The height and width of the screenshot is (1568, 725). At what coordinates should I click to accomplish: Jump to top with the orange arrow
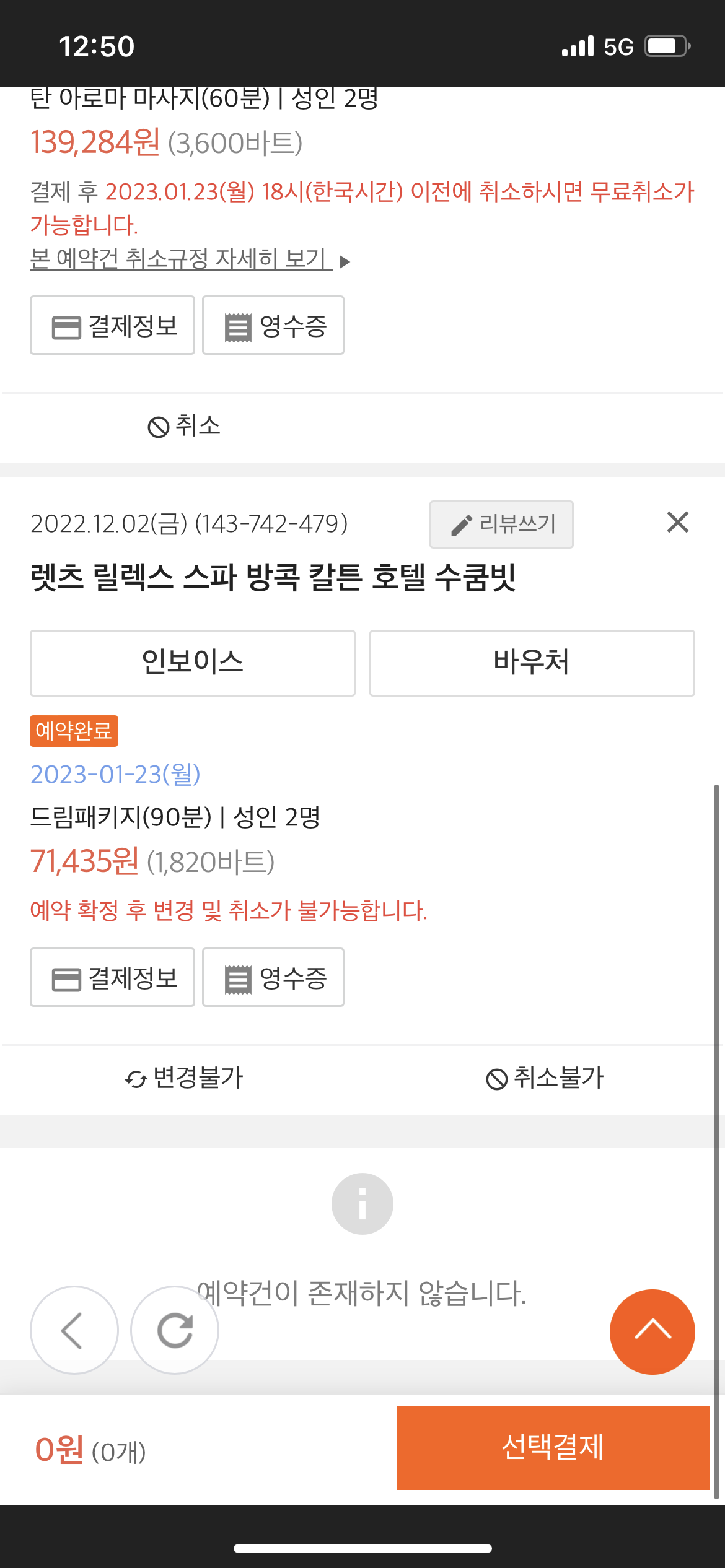[652, 1331]
